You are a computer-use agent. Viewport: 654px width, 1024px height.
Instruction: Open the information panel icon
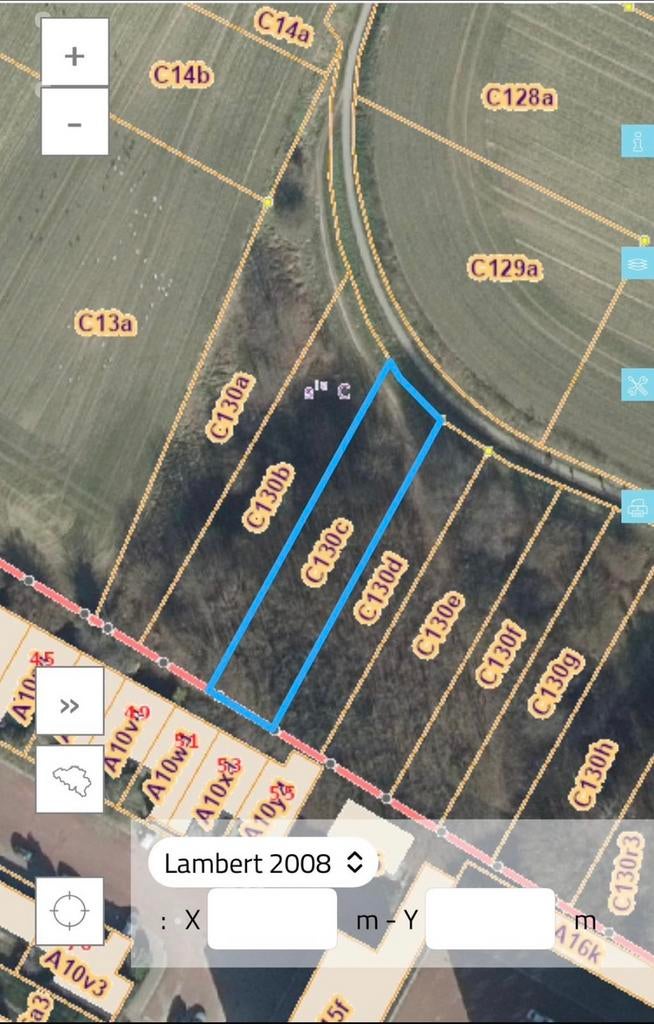(x=637, y=141)
